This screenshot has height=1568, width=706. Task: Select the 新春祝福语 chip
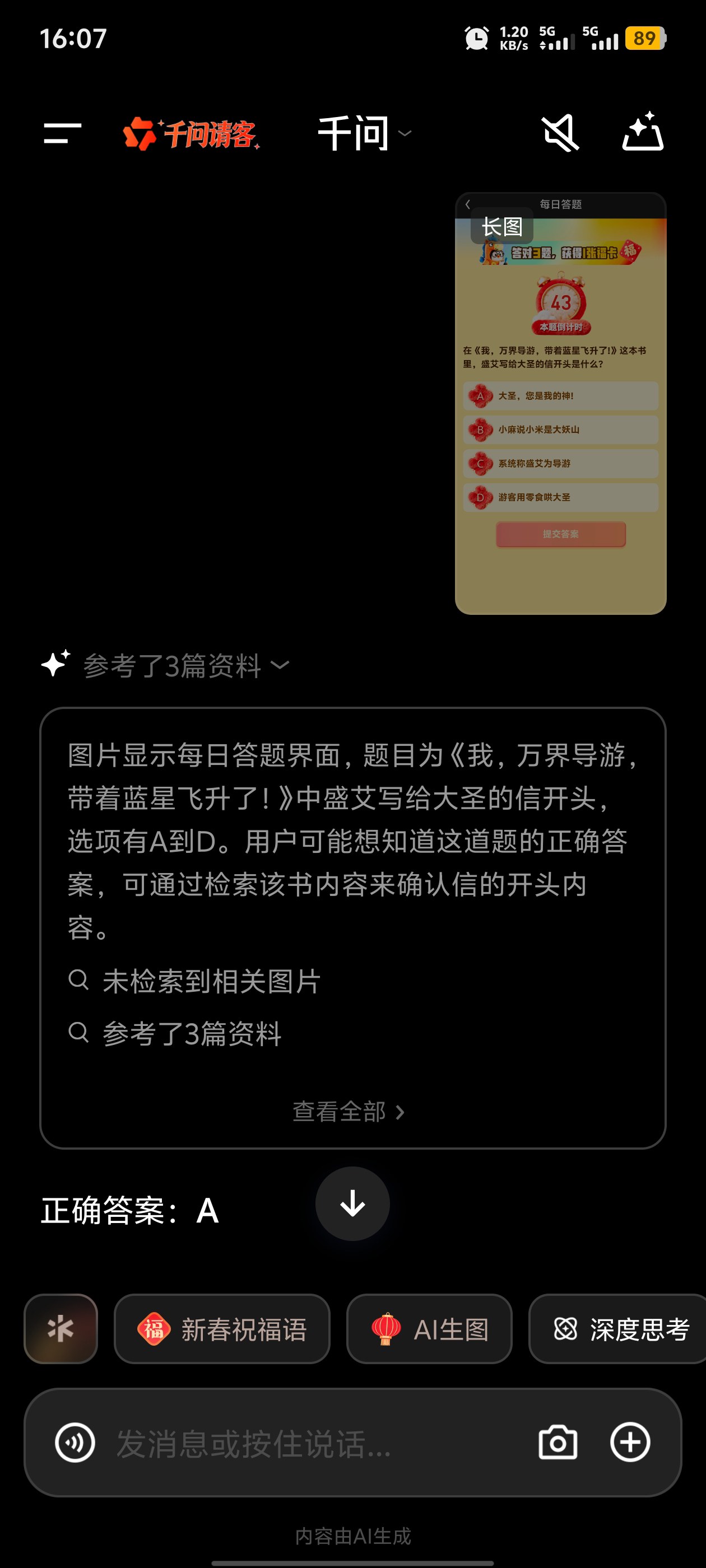222,1329
